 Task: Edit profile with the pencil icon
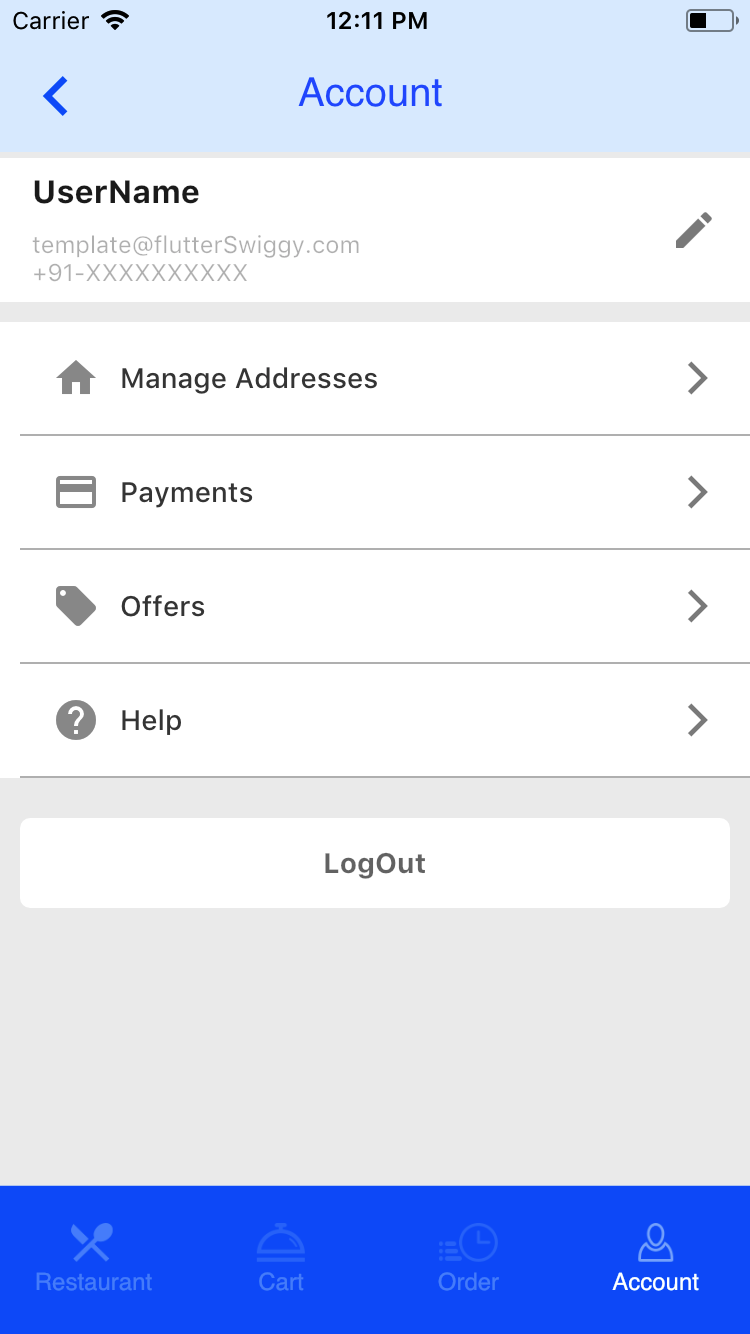(x=694, y=230)
